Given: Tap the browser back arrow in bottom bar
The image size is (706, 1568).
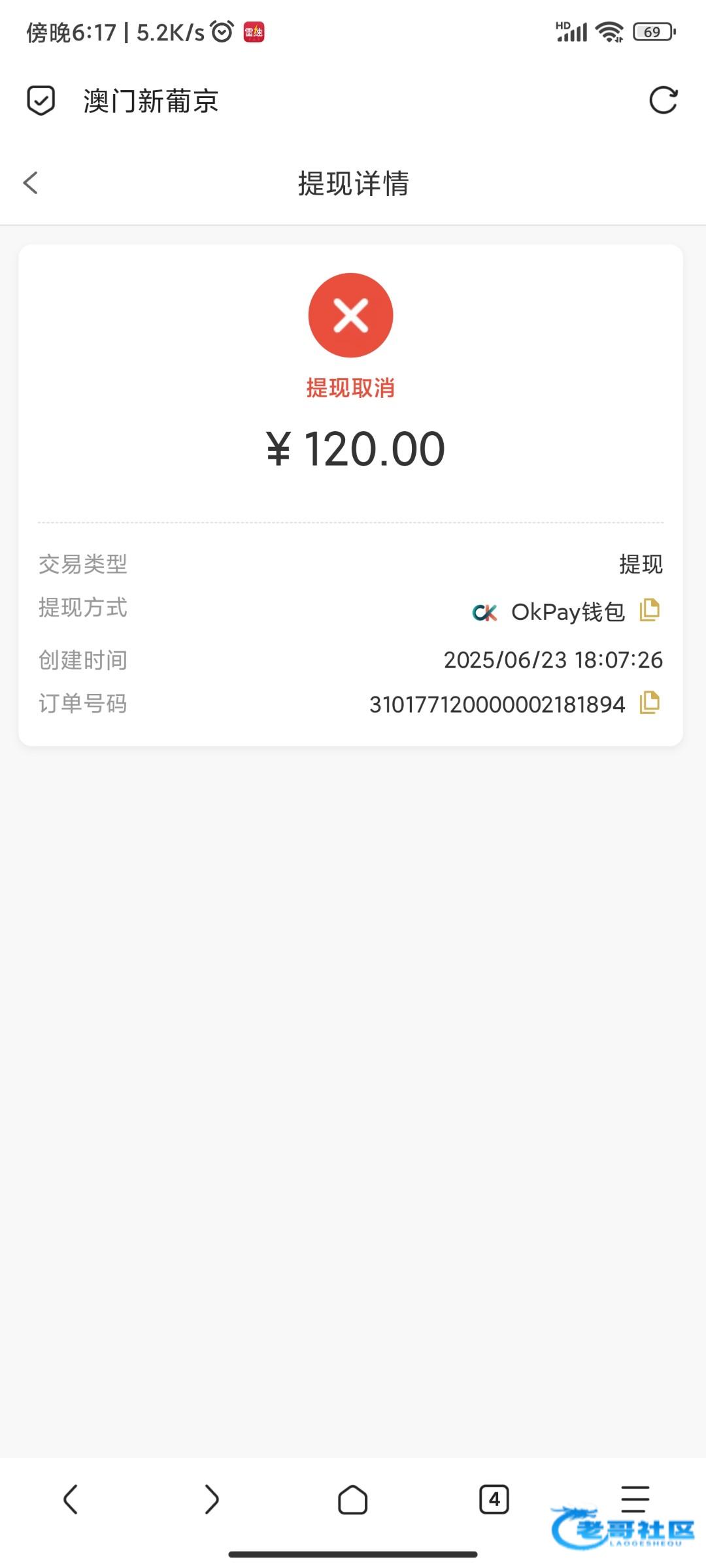Looking at the screenshot, I should (71, 1499).
